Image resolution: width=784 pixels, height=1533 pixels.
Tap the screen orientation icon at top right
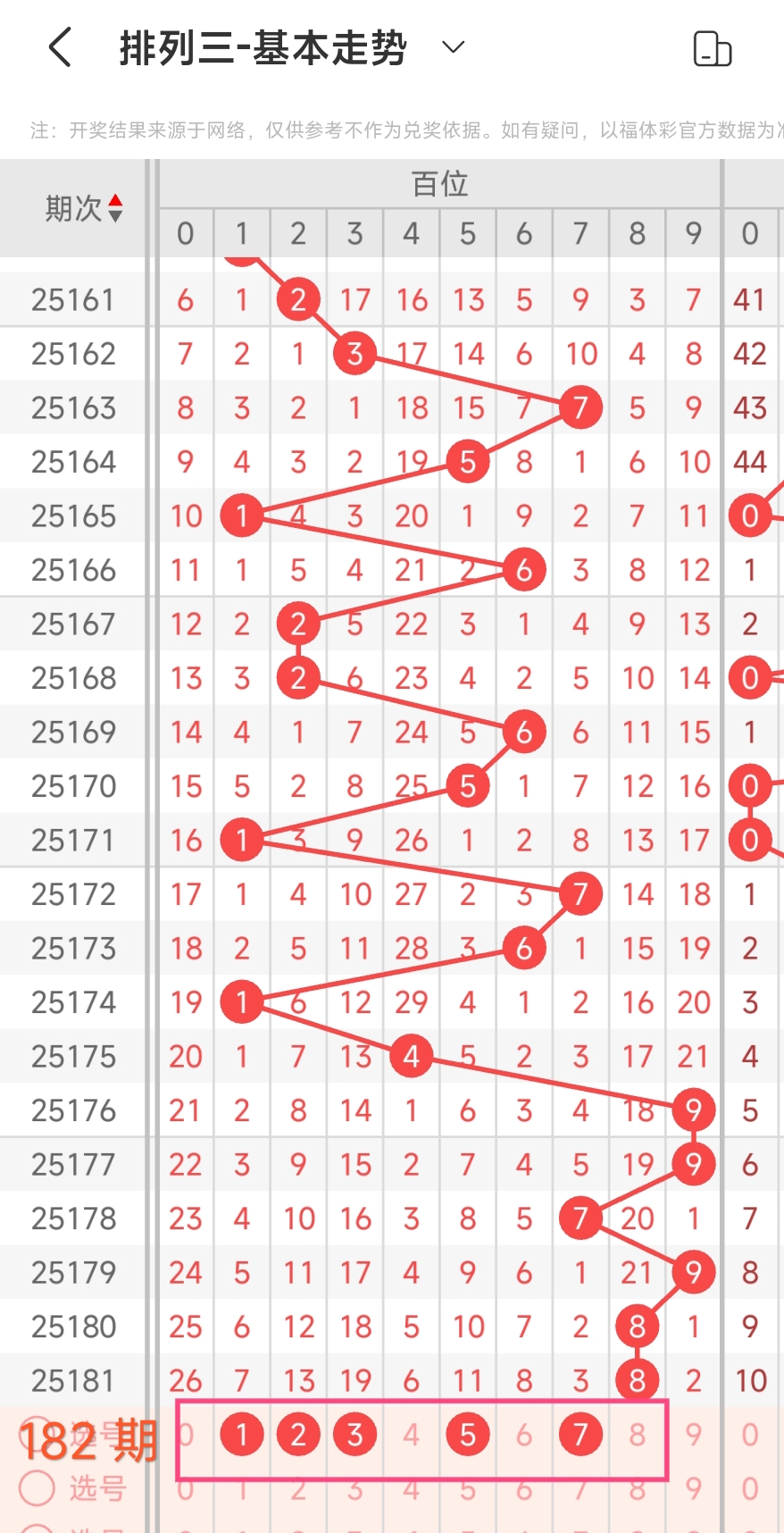[x=713, y=48]
